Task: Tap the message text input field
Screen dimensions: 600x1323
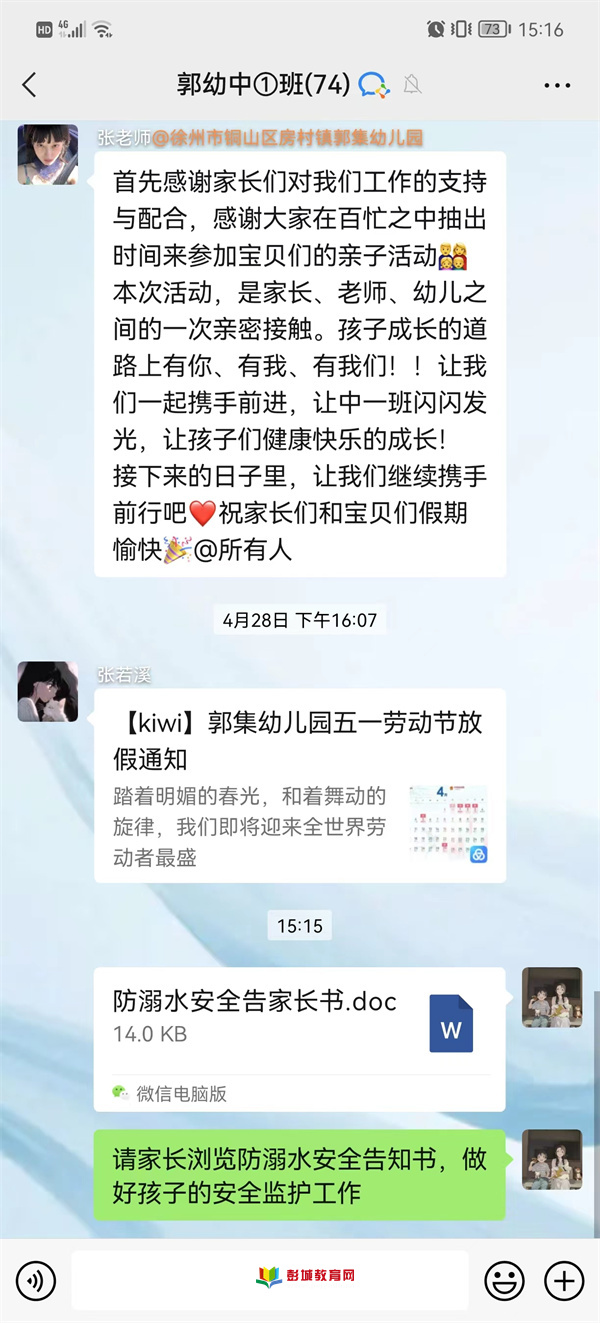Action: 268,1279
